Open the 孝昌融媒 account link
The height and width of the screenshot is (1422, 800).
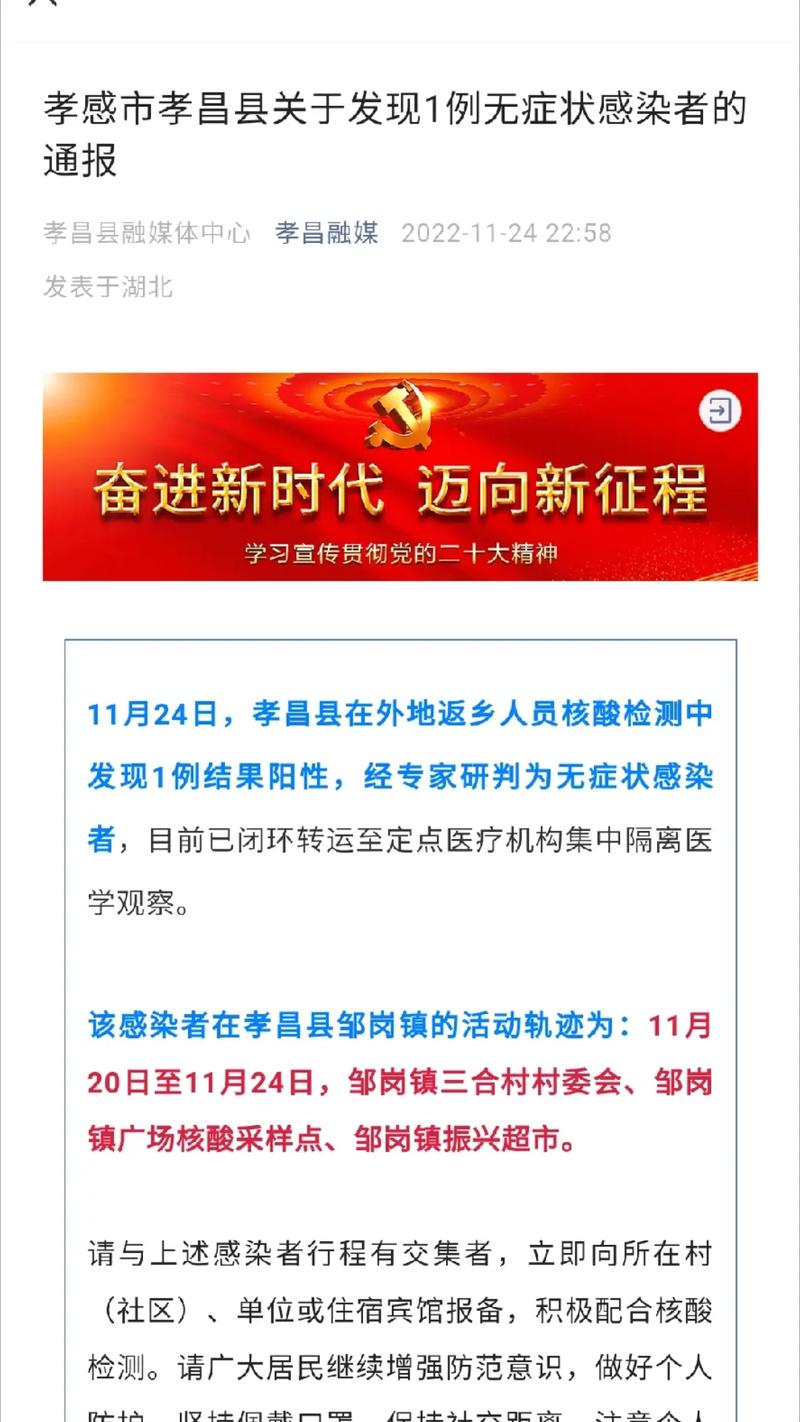[327, 233]
